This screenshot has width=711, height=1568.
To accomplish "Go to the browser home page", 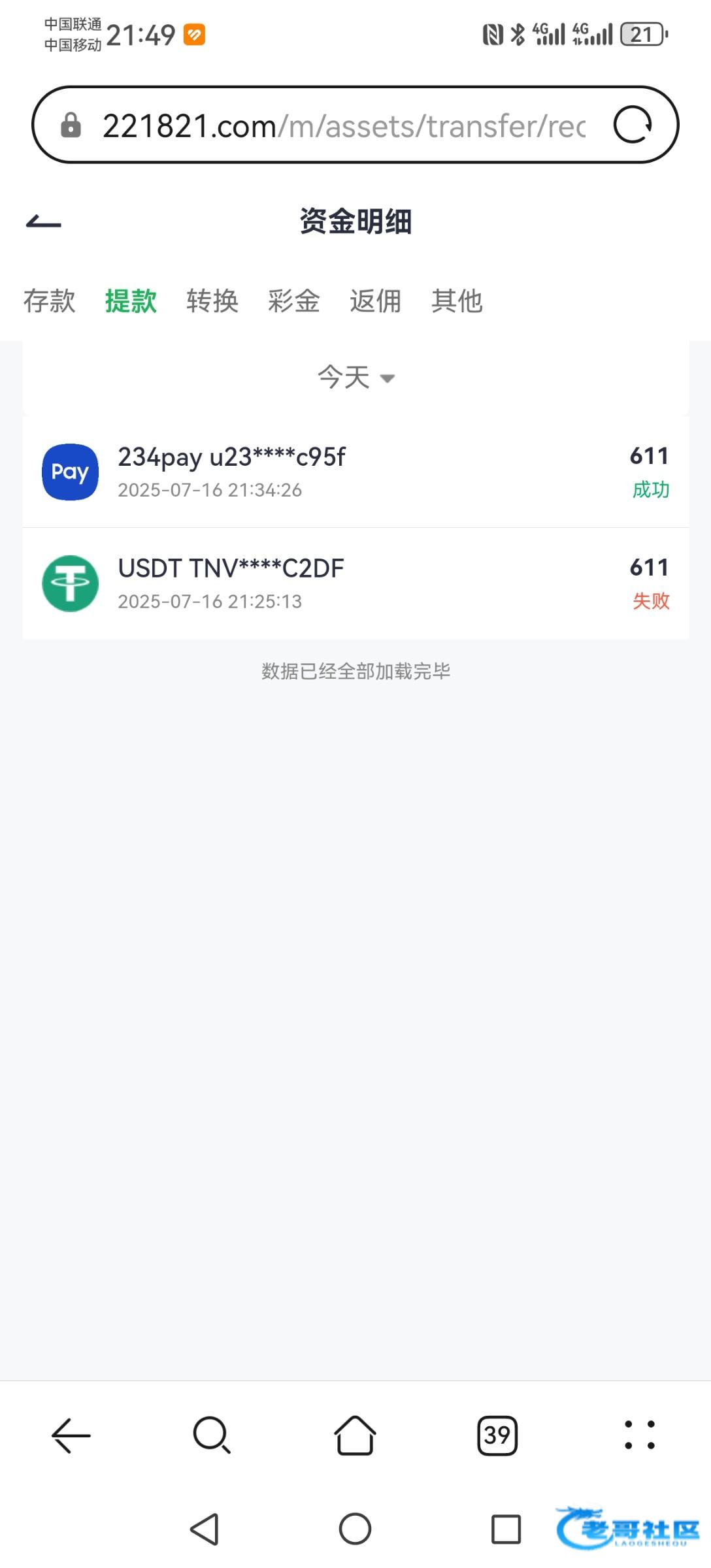I will pos(355,1435).
